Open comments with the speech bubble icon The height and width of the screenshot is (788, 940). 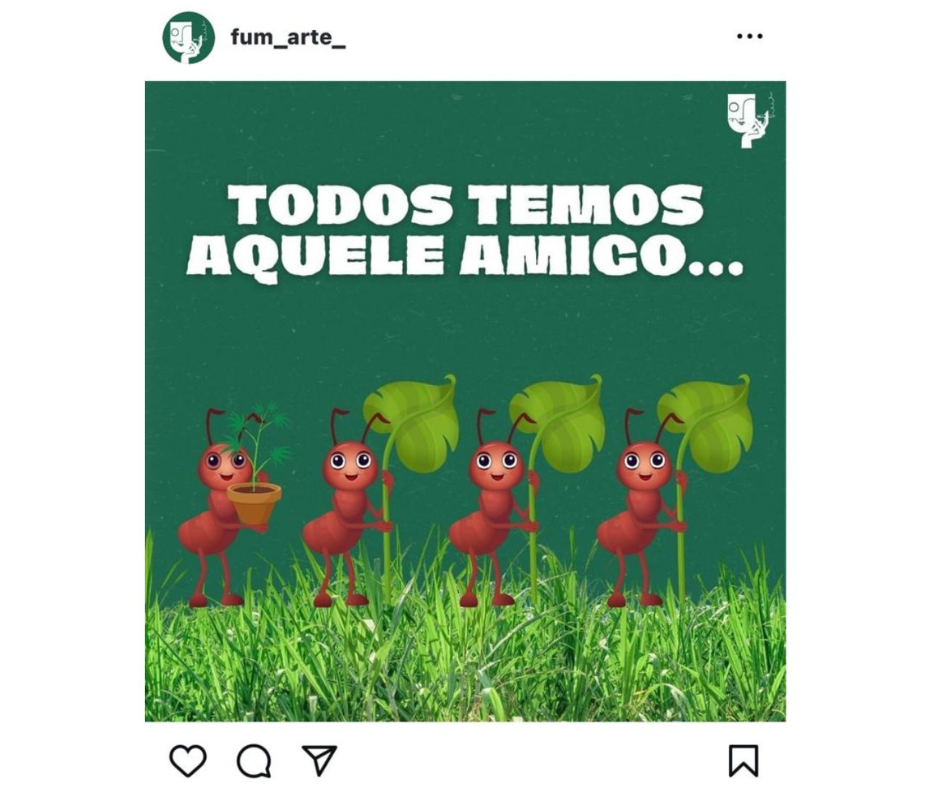point(254,761)
